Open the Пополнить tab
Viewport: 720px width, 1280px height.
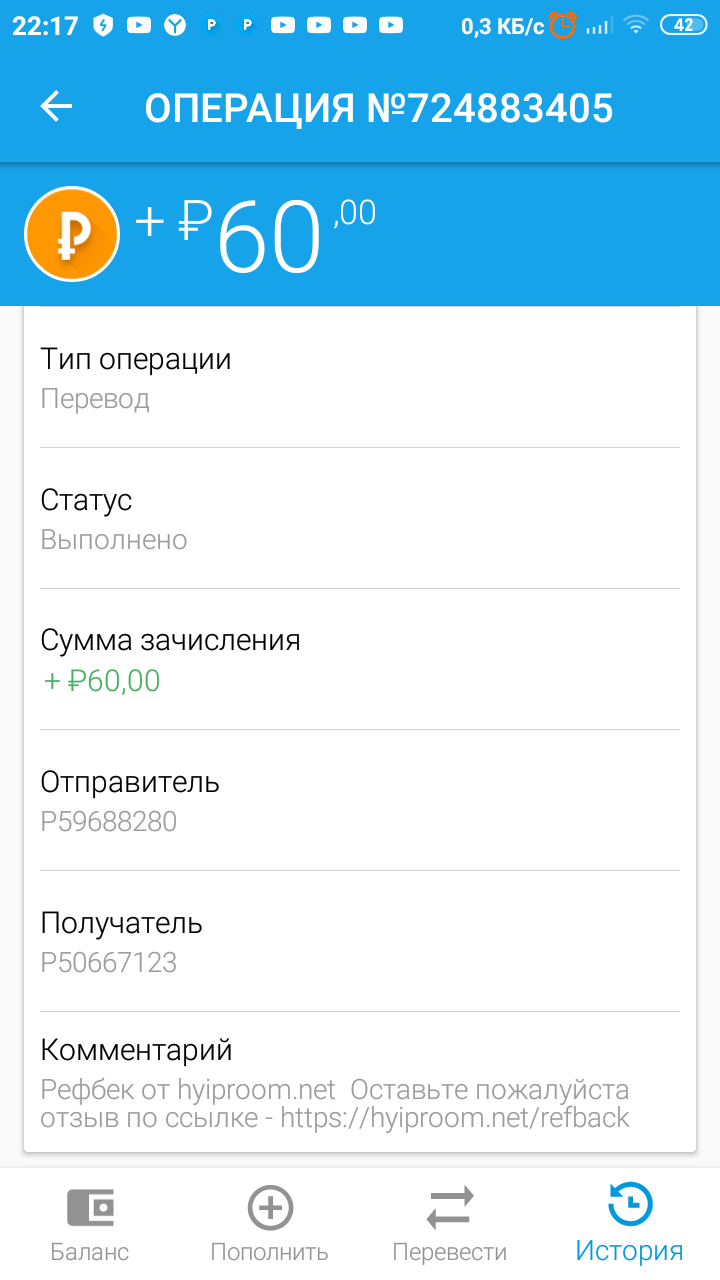click(x=270, y=1224)
